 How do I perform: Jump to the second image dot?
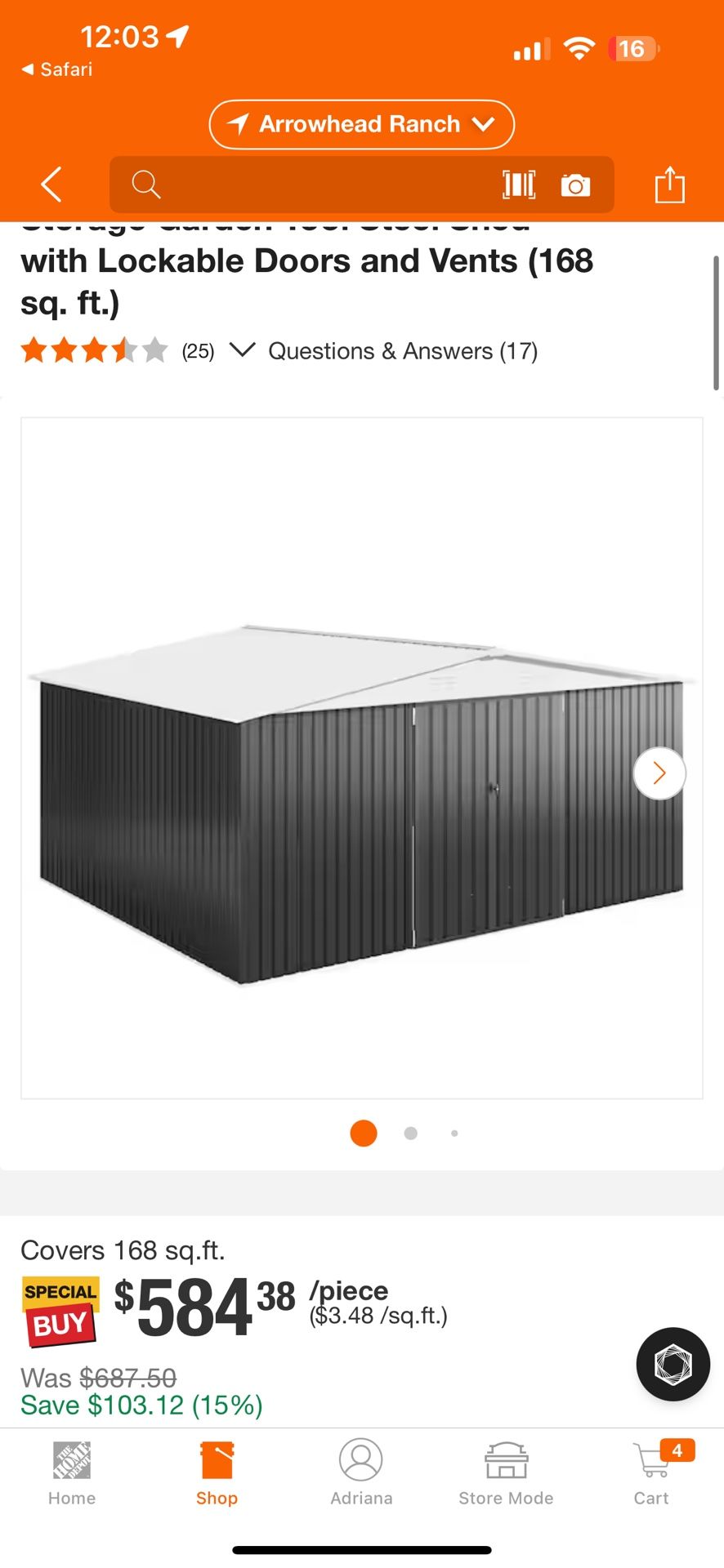[410, 1133]
